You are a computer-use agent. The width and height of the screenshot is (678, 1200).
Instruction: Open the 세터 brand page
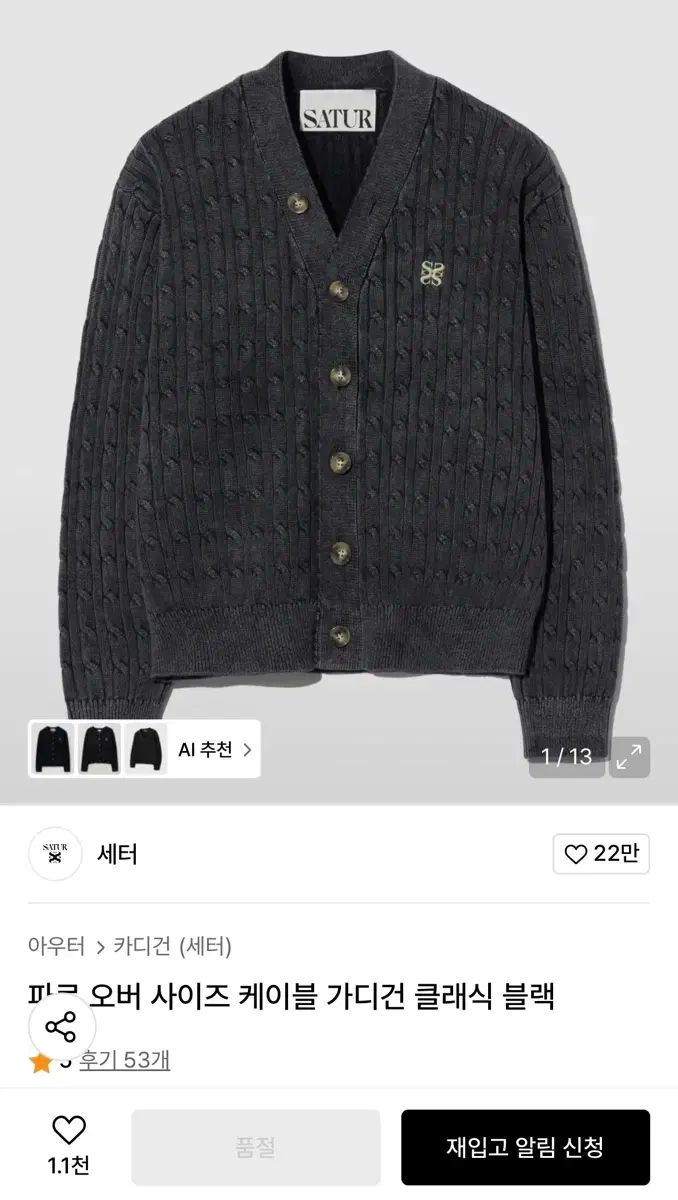tap(117, 854)
